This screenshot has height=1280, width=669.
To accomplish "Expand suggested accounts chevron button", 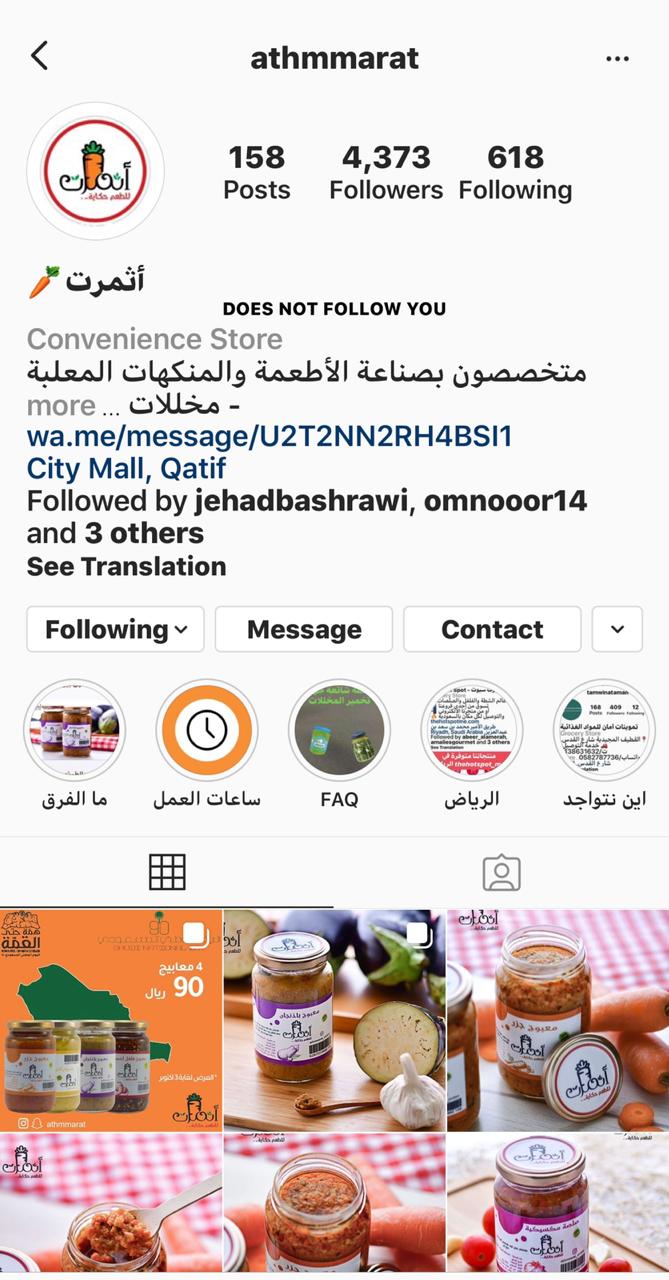I will 617,629.
